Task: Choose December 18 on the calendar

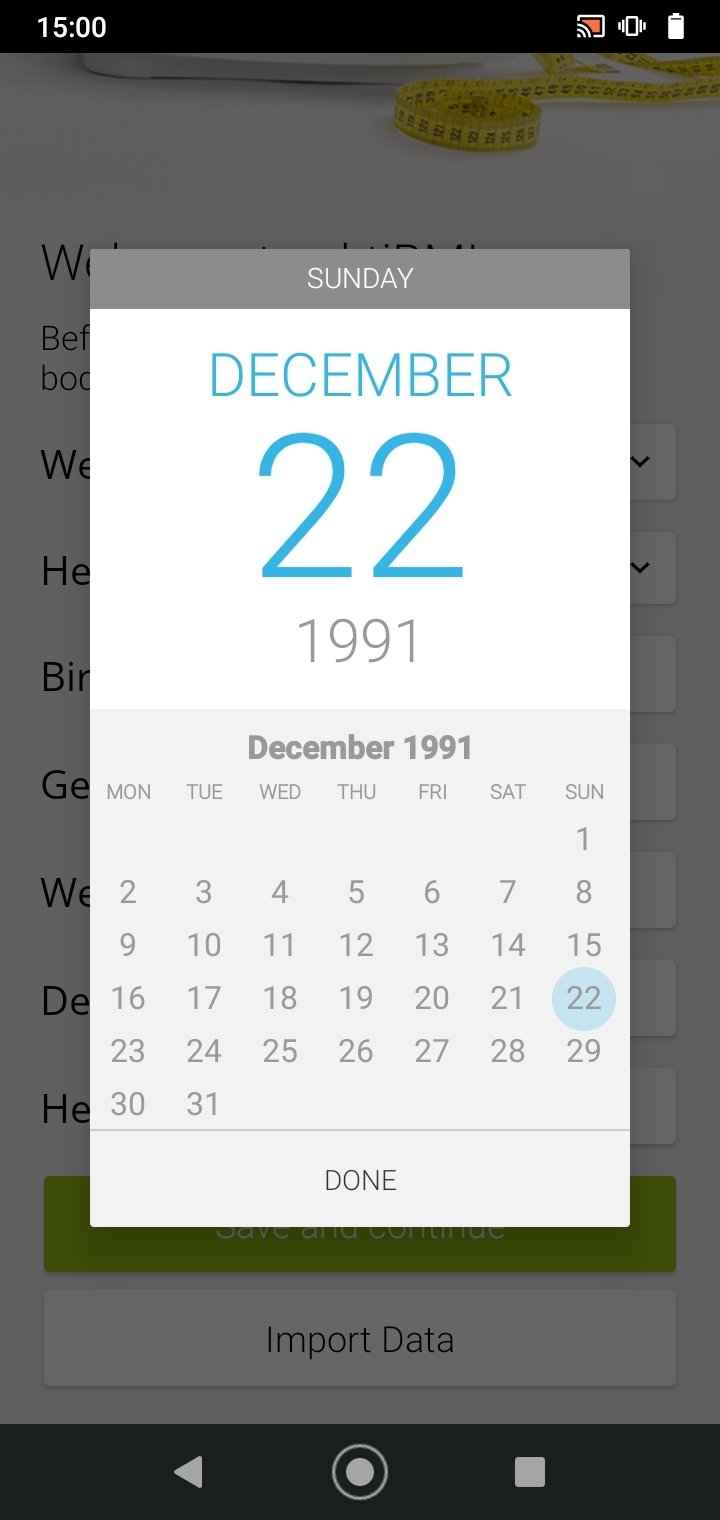Action: [x=280, y=998]
